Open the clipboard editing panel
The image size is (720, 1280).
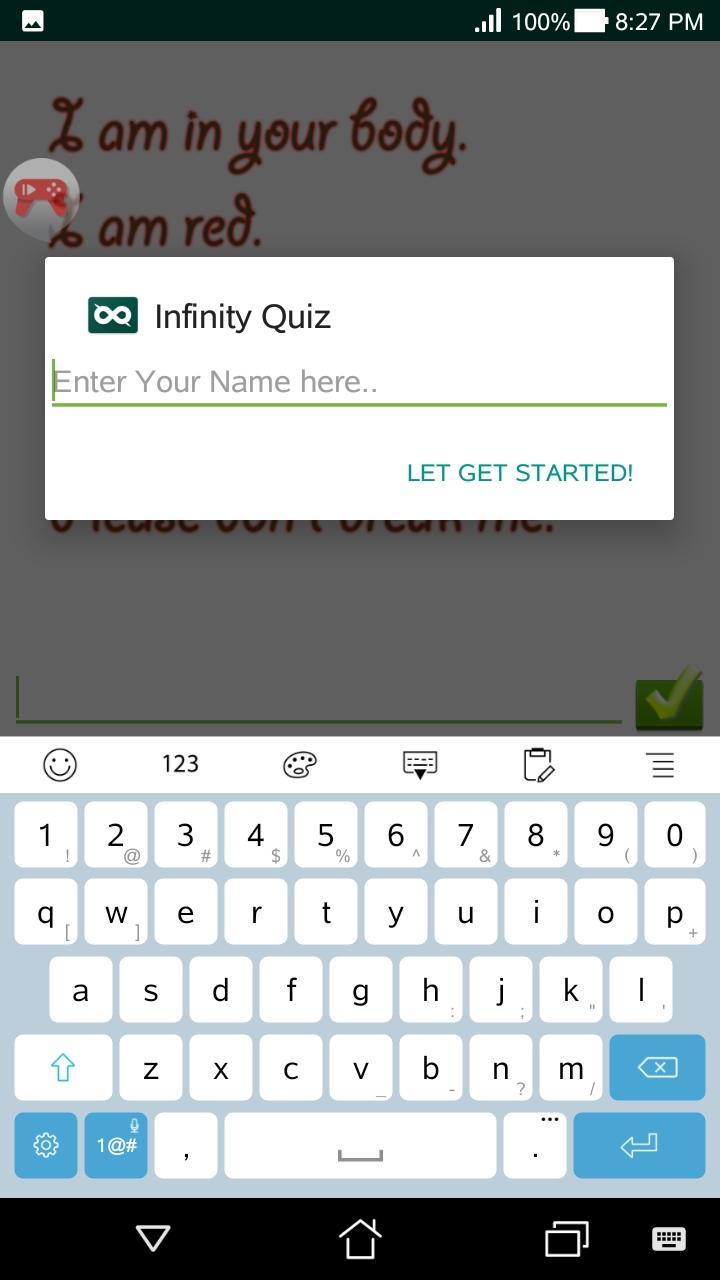(537, 765)
